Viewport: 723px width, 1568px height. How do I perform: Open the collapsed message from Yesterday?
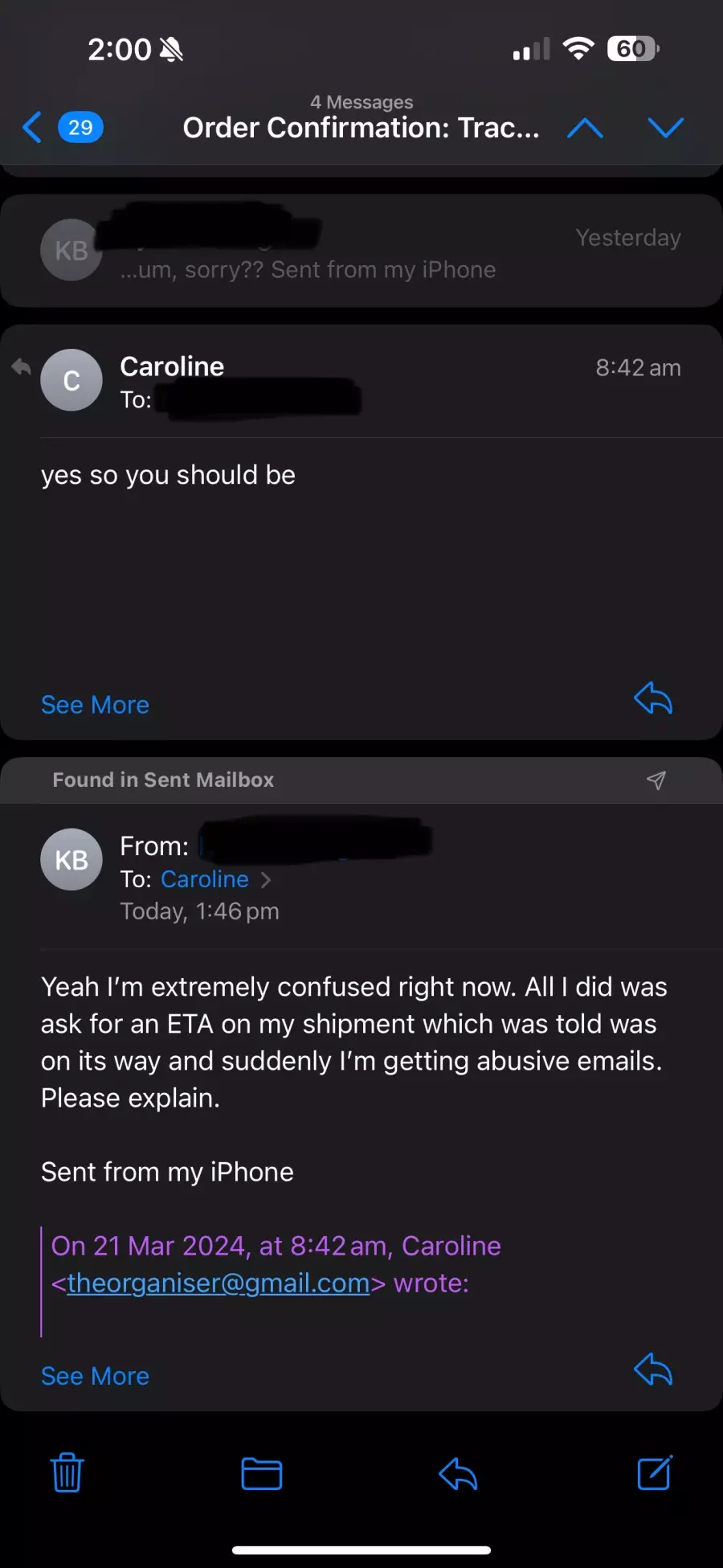(361, 251)
